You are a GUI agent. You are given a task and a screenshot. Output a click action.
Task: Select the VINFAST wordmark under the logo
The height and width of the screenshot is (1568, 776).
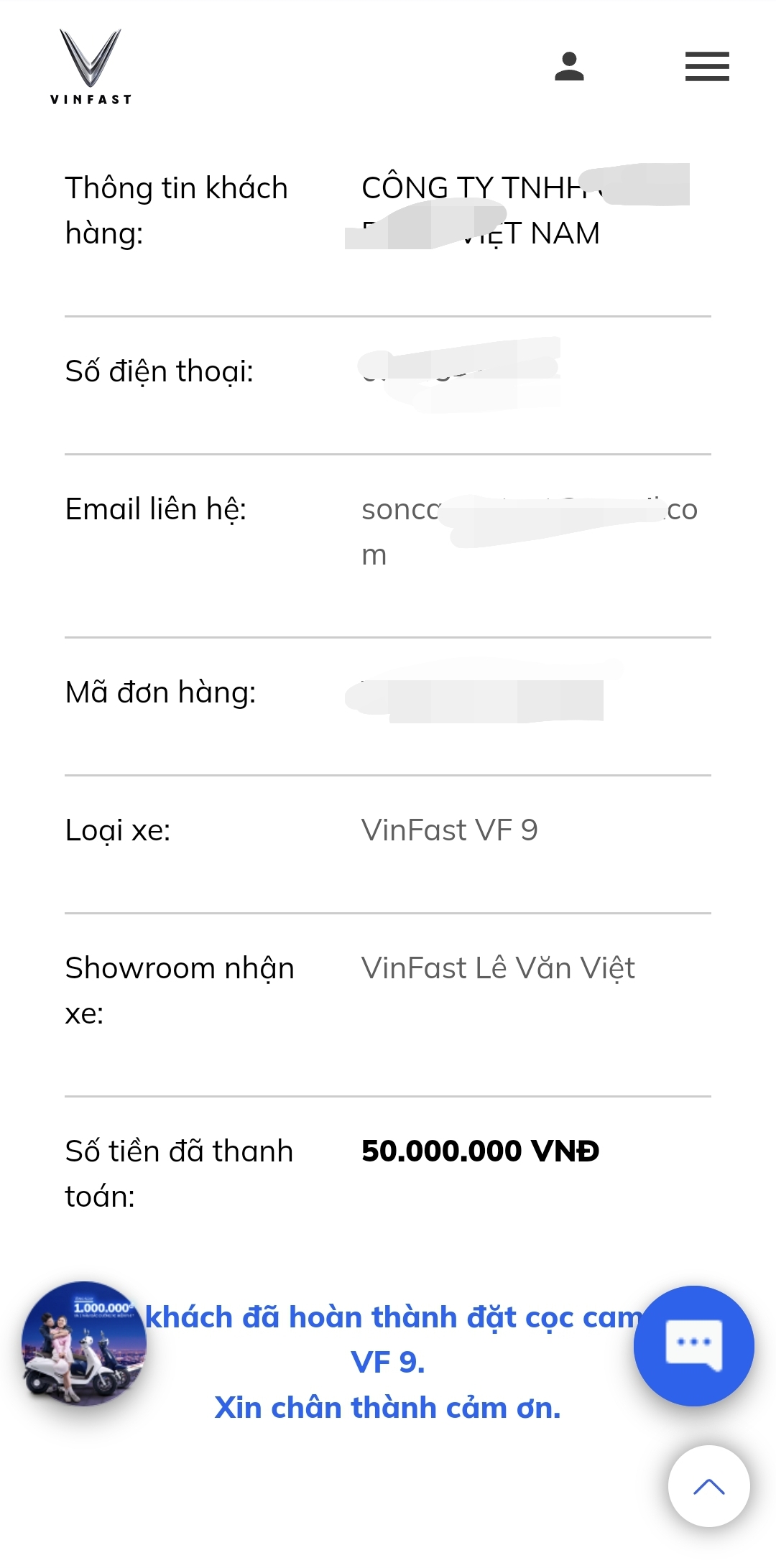click(x=90, y=100)
